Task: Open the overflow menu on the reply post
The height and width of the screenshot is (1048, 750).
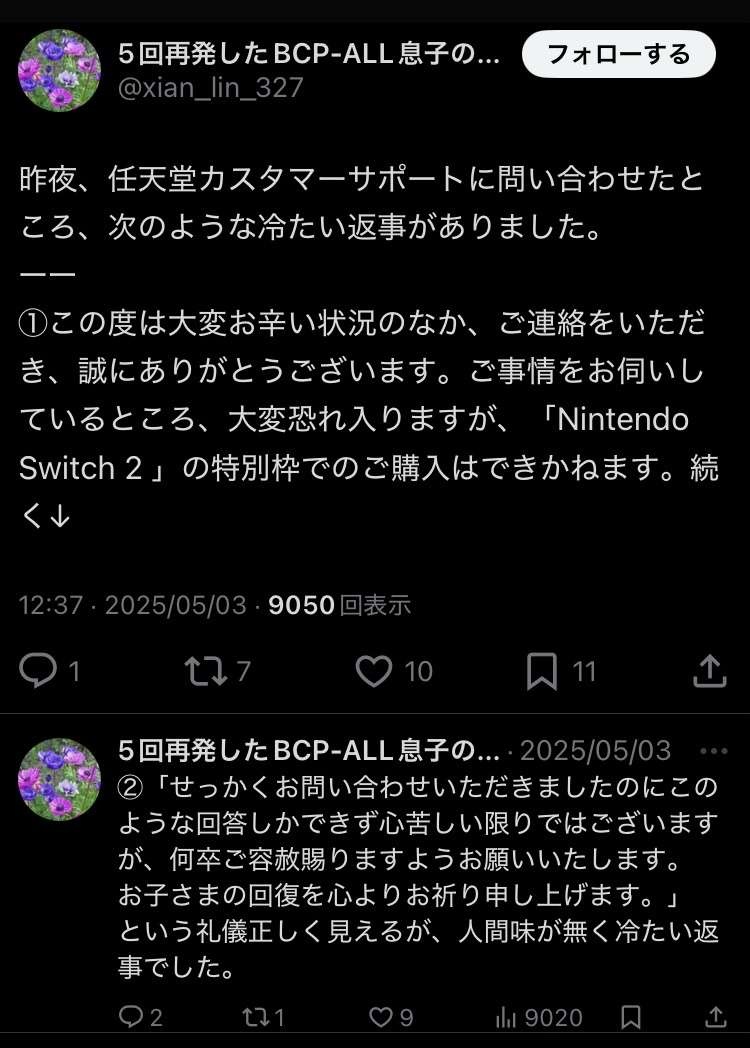Action: tap(714, 752)
